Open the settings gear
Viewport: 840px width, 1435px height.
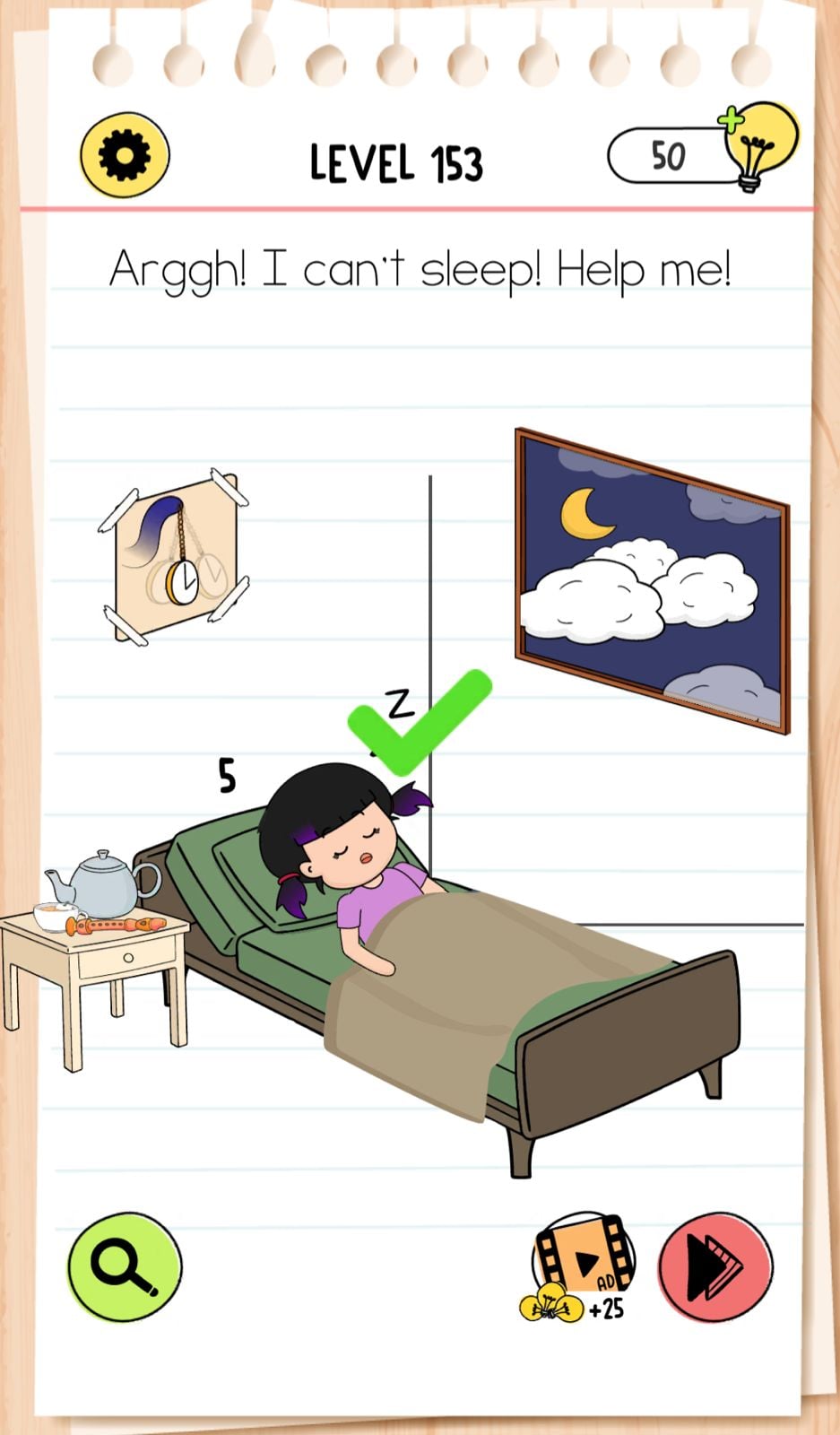(125, 156)
